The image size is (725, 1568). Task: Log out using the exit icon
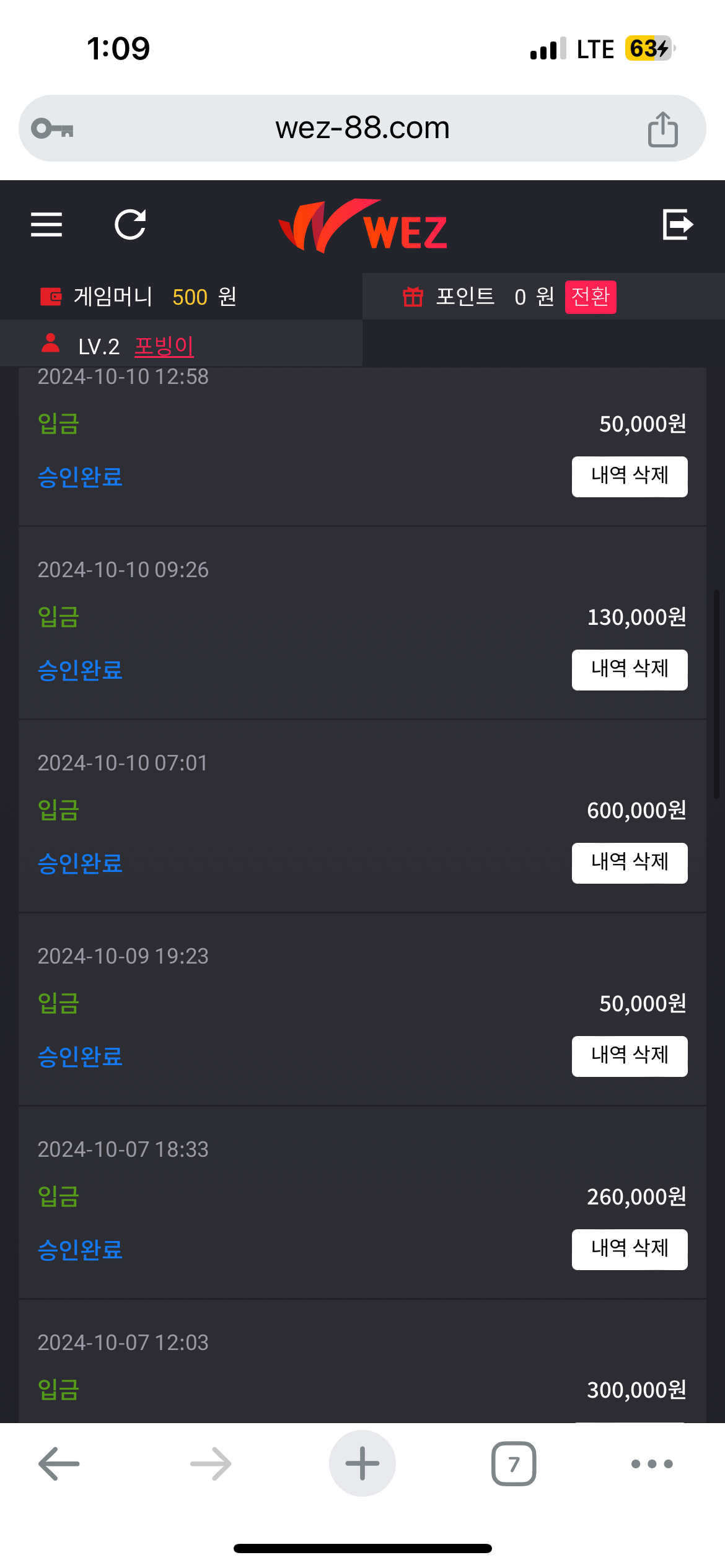677,224
